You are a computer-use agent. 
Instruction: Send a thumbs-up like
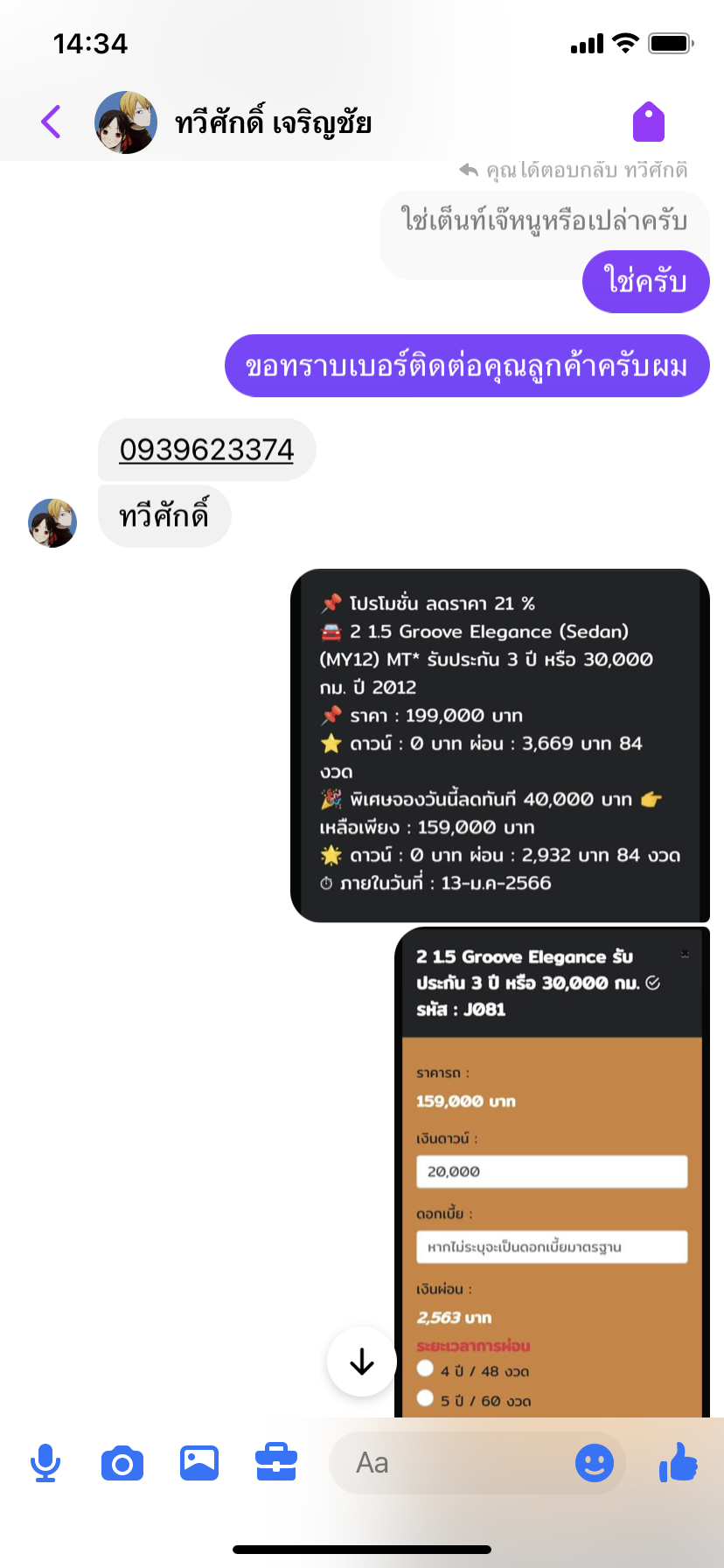coord(679,1462)
